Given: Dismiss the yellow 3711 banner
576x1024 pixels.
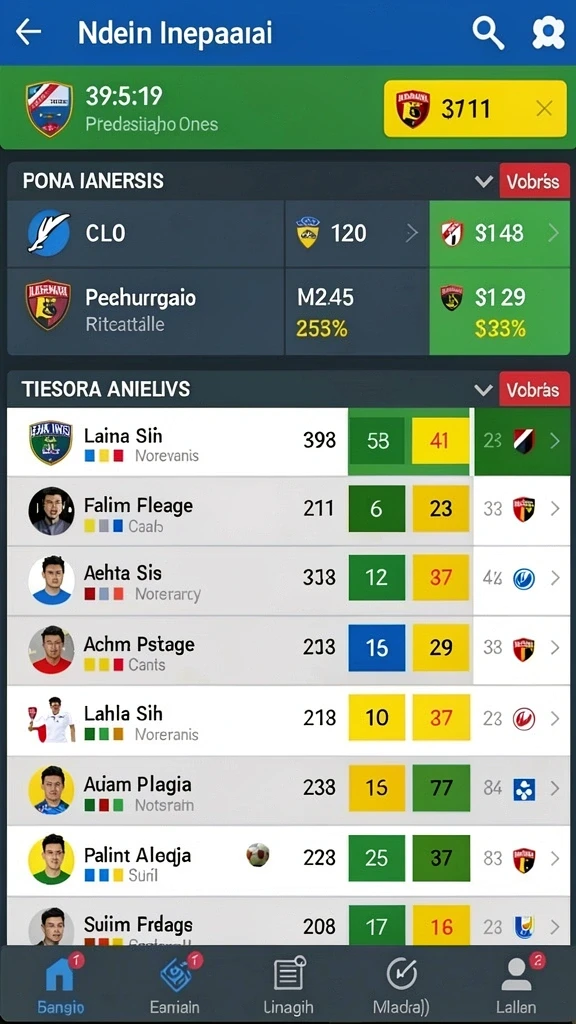Looking at the screenshot, I should (544, 108).
